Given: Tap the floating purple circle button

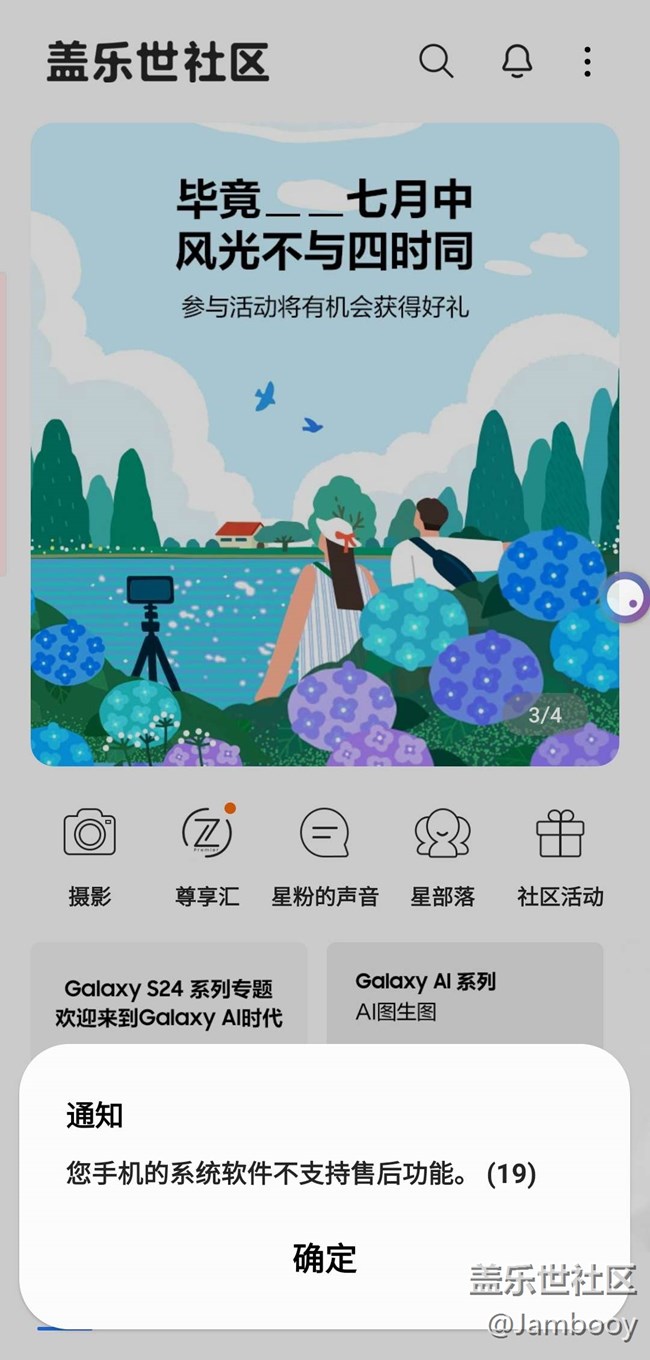Looking at the screenshot, I should (627, 598).
